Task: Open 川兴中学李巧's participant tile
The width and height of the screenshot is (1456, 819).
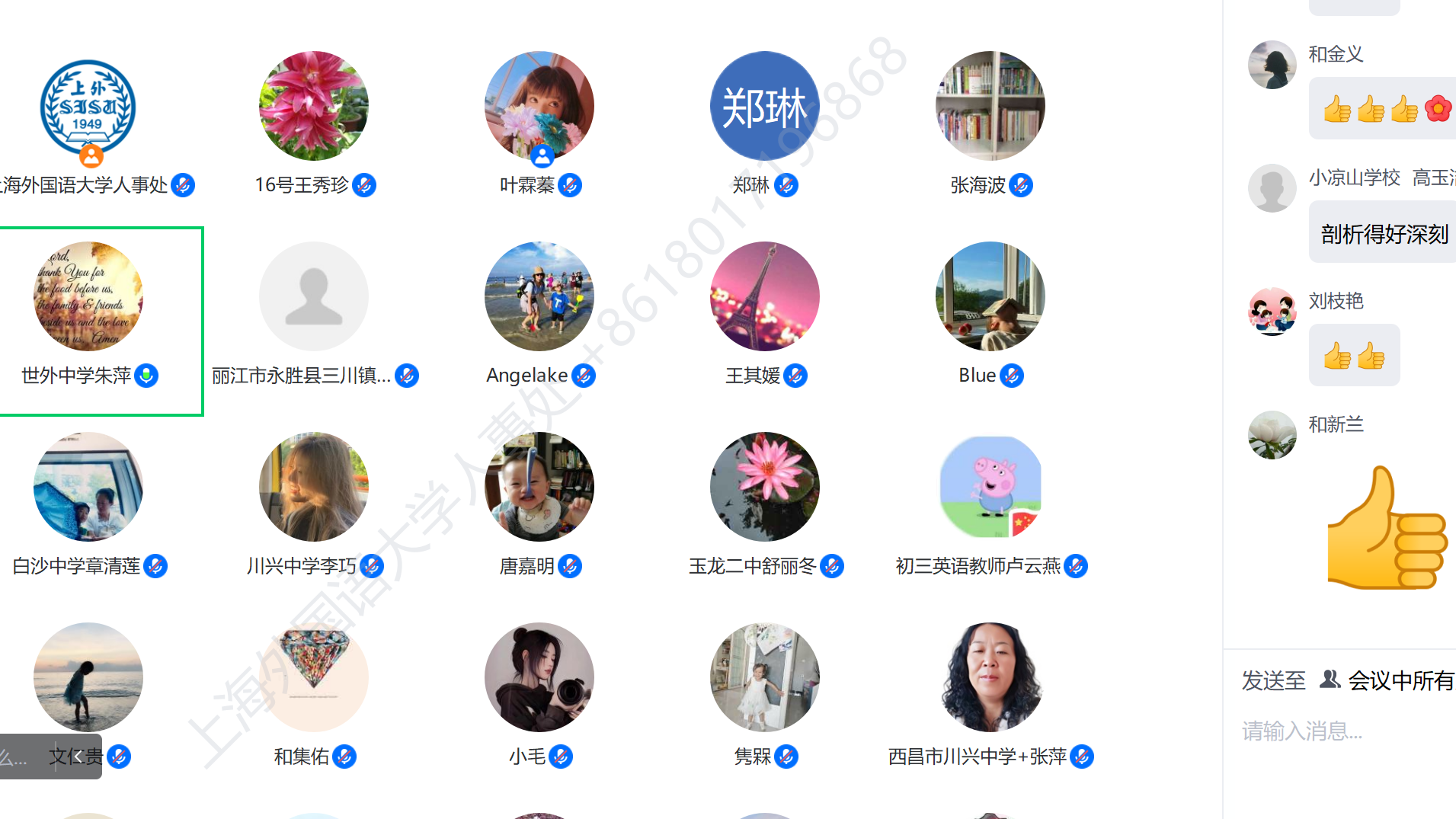Action: [313, 487]
